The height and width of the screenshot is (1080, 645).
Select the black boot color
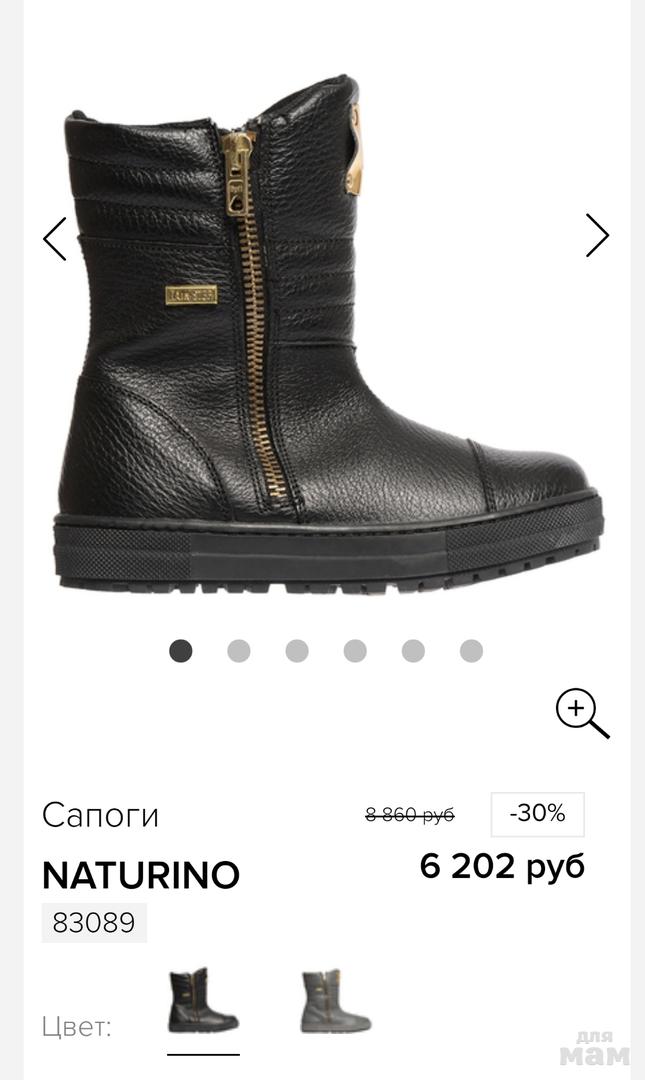tap(203, 1002)
